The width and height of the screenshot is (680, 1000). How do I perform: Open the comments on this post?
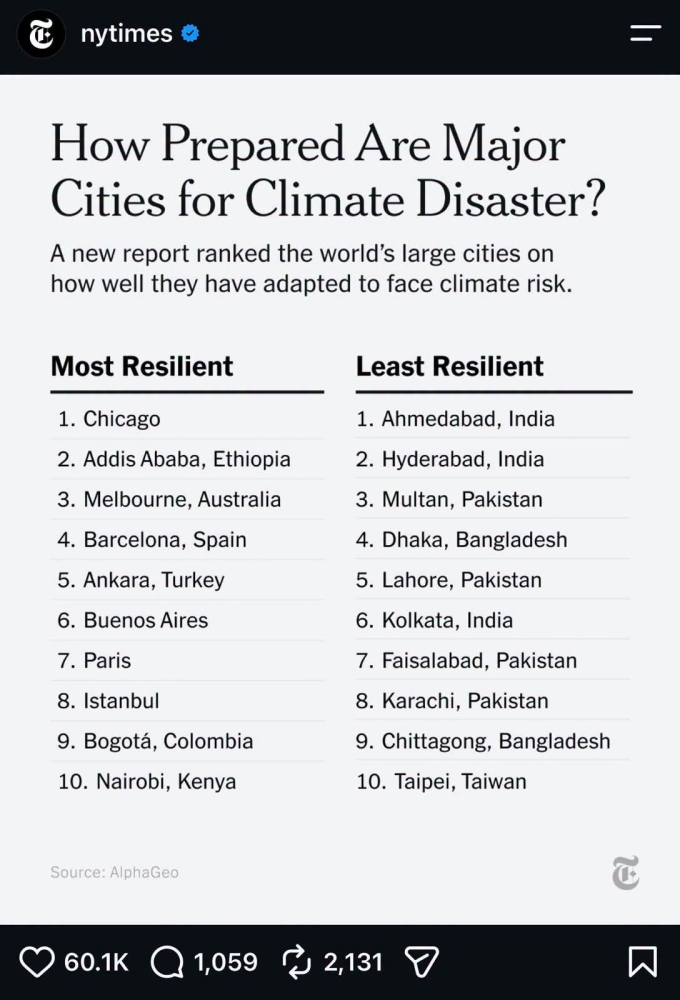coord(167,961)
